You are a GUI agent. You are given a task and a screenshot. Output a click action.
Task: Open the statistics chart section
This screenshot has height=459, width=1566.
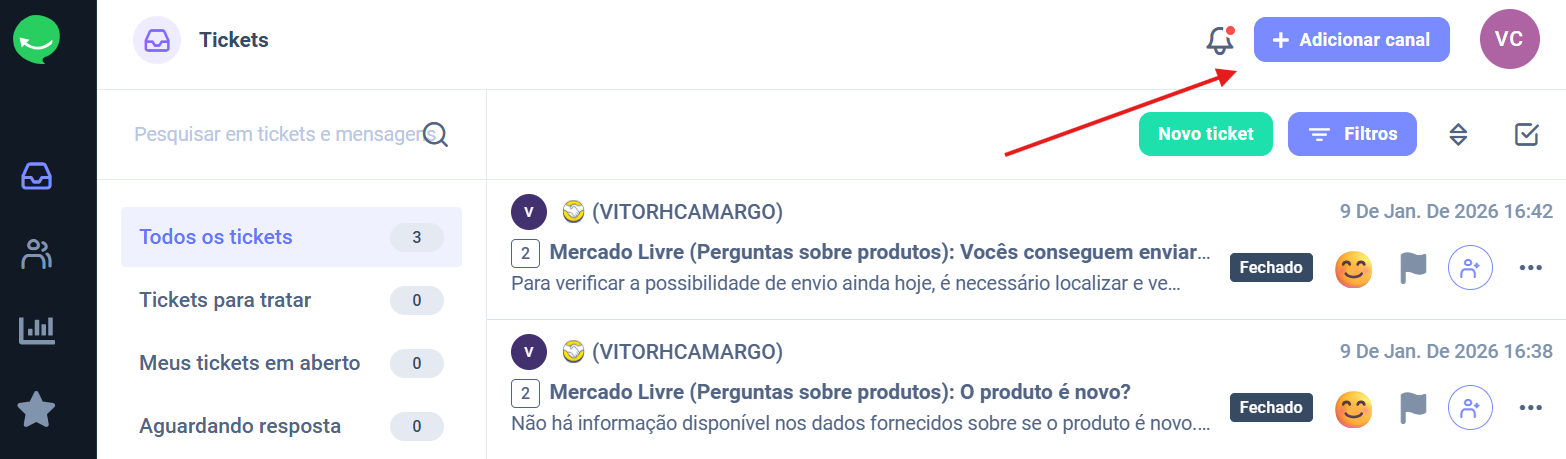(x=37, y=330)
